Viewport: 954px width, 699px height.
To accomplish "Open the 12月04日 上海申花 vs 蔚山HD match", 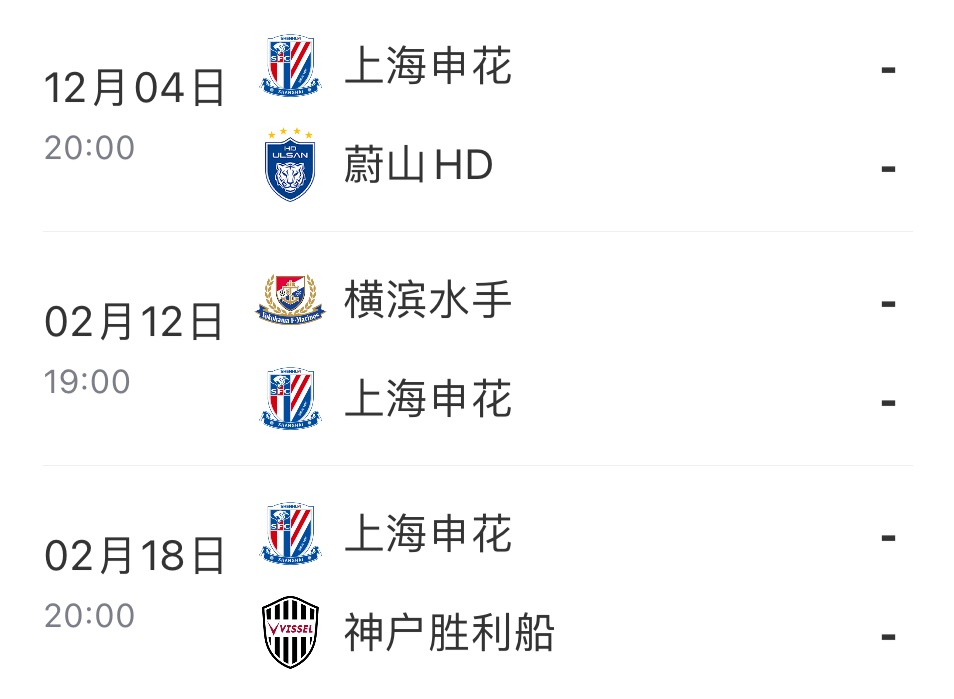I will point(477,117).
